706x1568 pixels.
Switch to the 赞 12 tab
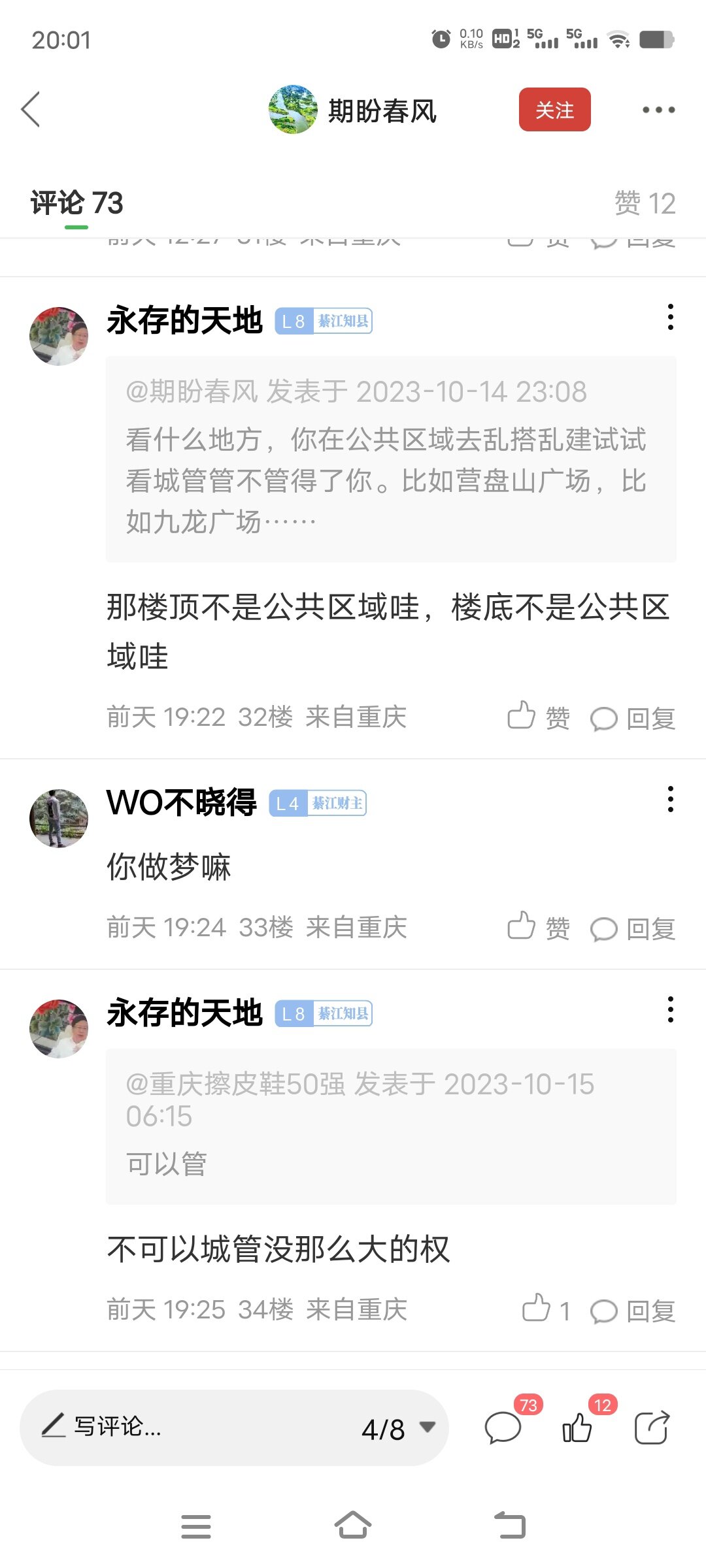[x=644, y=203]
